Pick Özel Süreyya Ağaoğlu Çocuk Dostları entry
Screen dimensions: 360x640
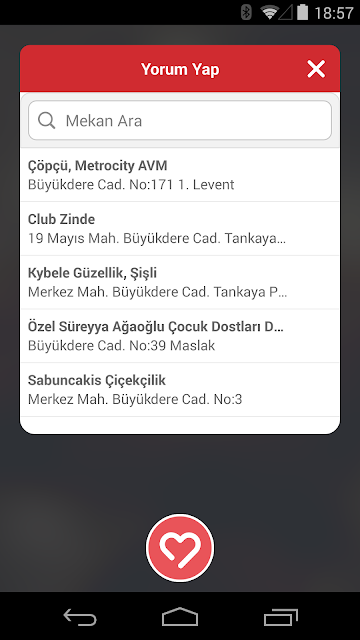[x=180, y=336]
